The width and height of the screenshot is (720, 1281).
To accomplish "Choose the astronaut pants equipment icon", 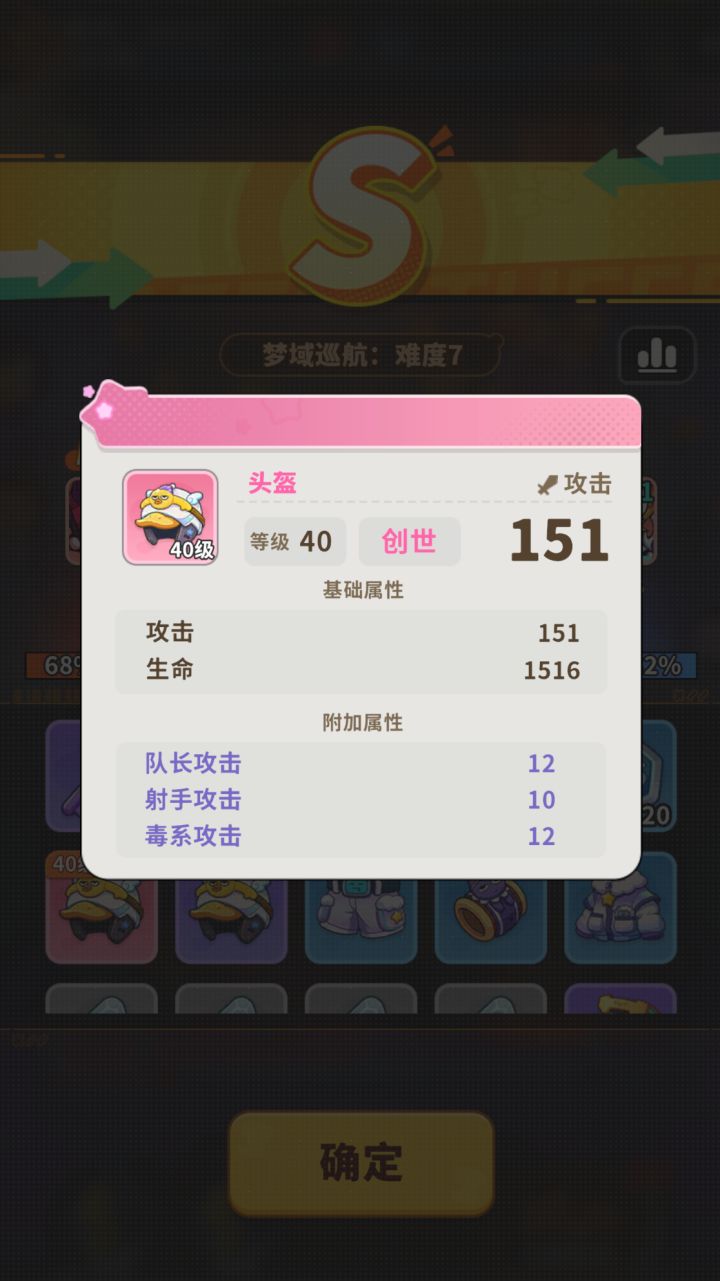I will (360, 912).
